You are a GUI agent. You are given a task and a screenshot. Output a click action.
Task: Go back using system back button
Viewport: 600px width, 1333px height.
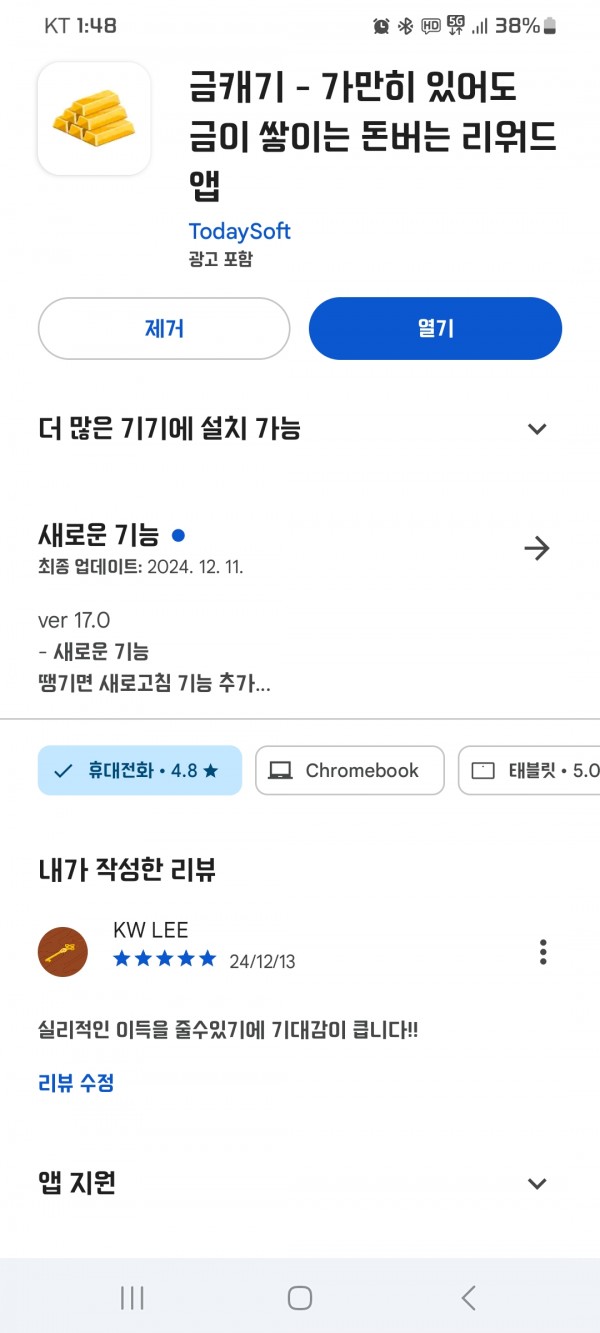coord(468,1298)
